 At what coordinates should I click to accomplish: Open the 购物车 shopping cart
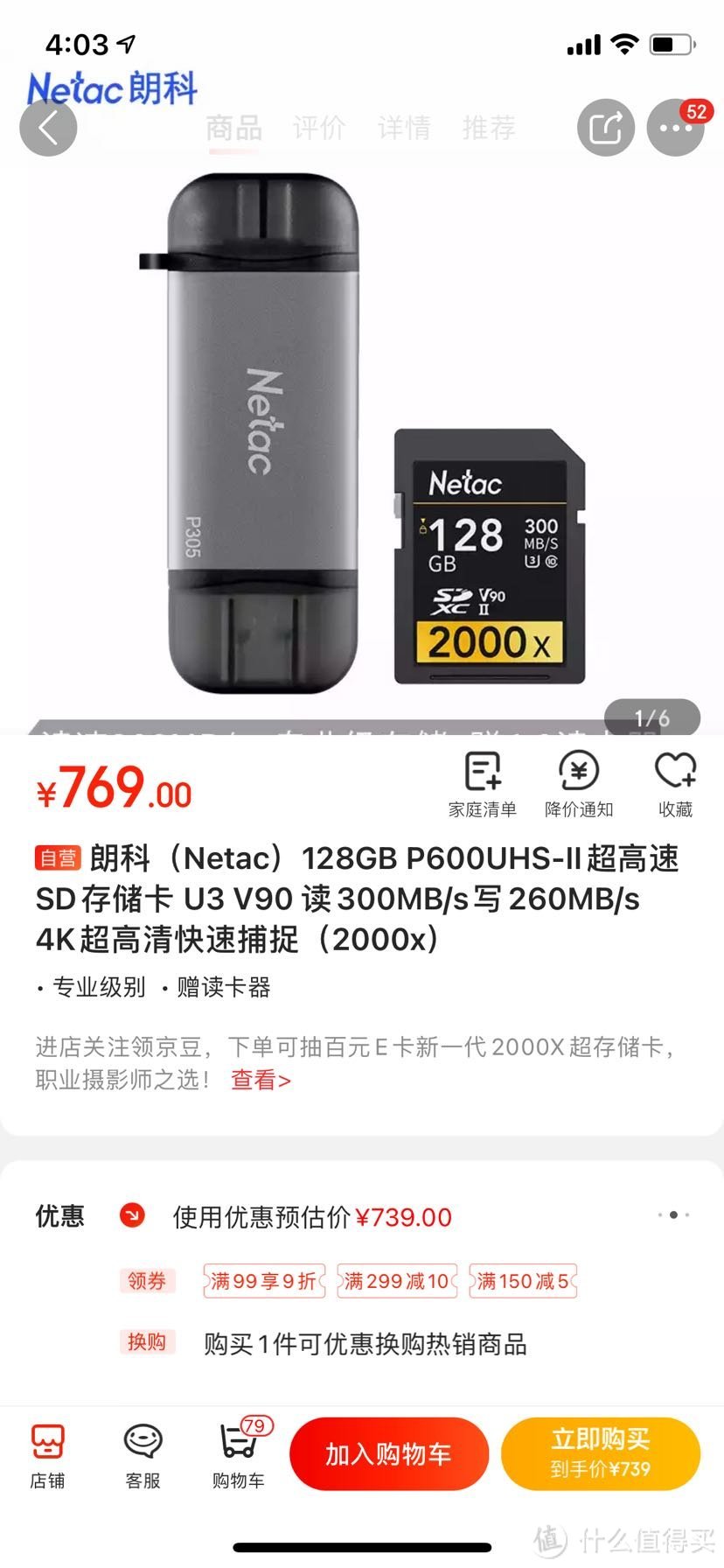pos(239,1456)
